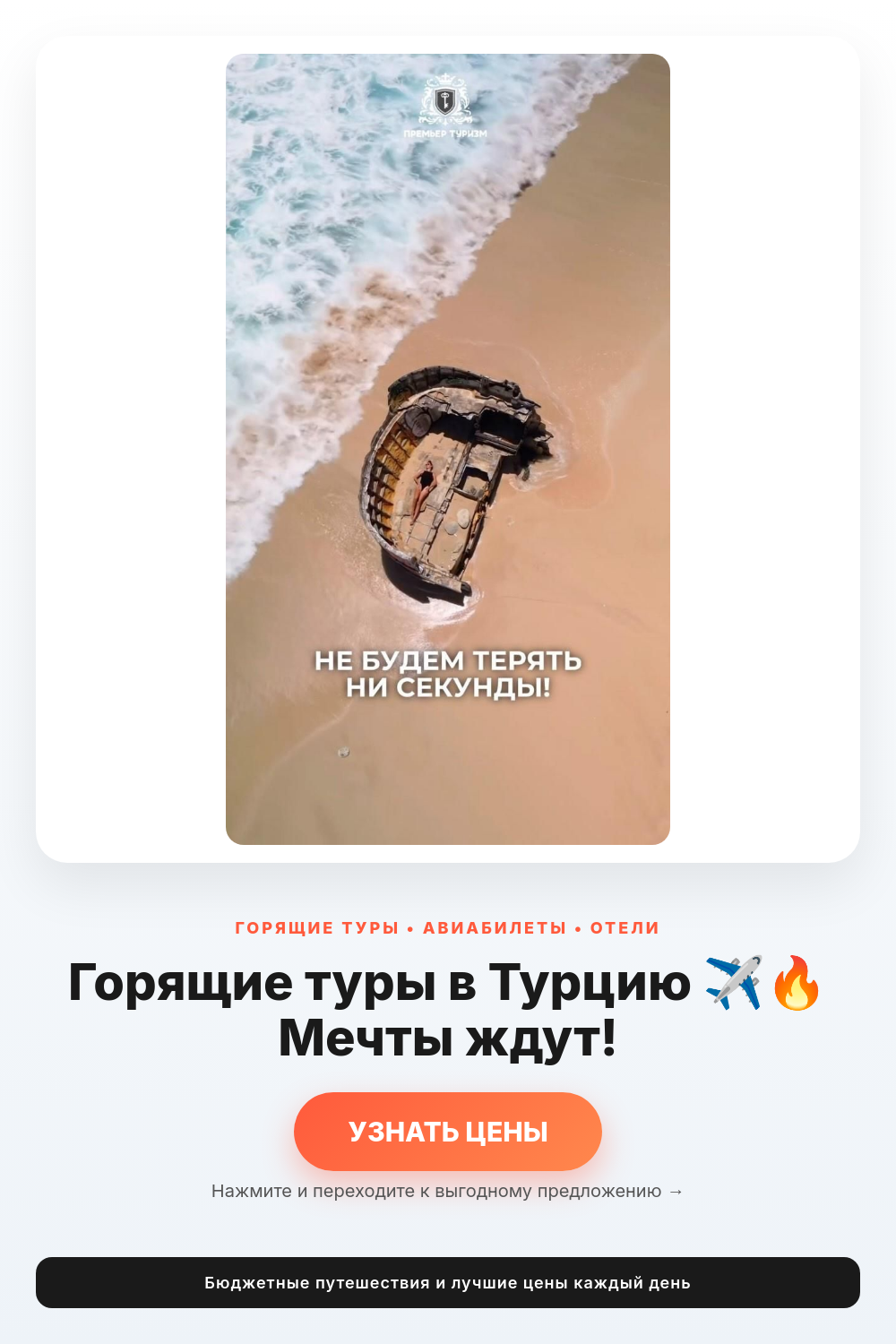Tap the УЗНАТЬ ЦЕНЫ button

pos(448,1132)
